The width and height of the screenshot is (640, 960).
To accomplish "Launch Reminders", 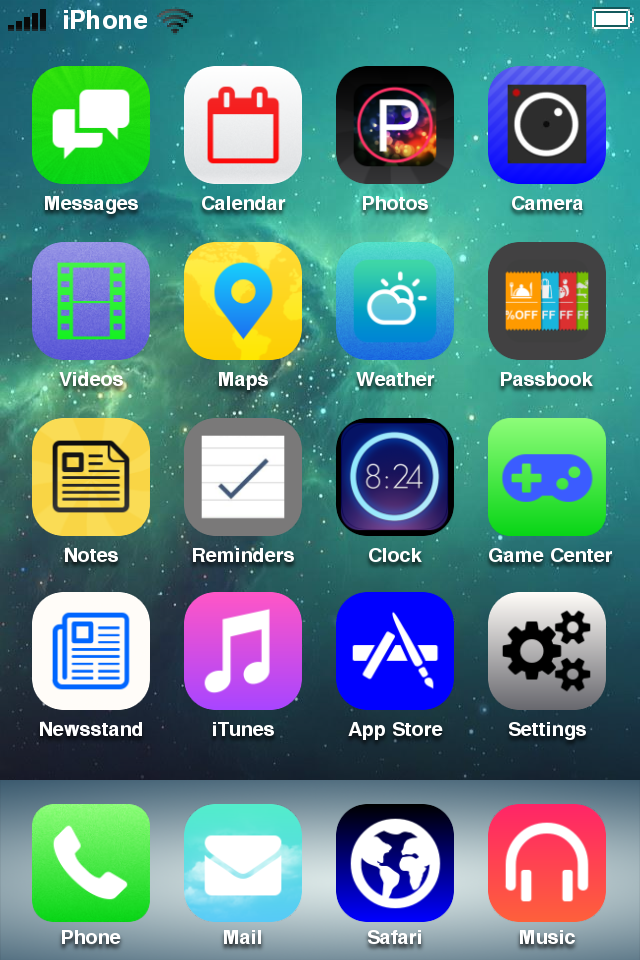I will point(243,477).
